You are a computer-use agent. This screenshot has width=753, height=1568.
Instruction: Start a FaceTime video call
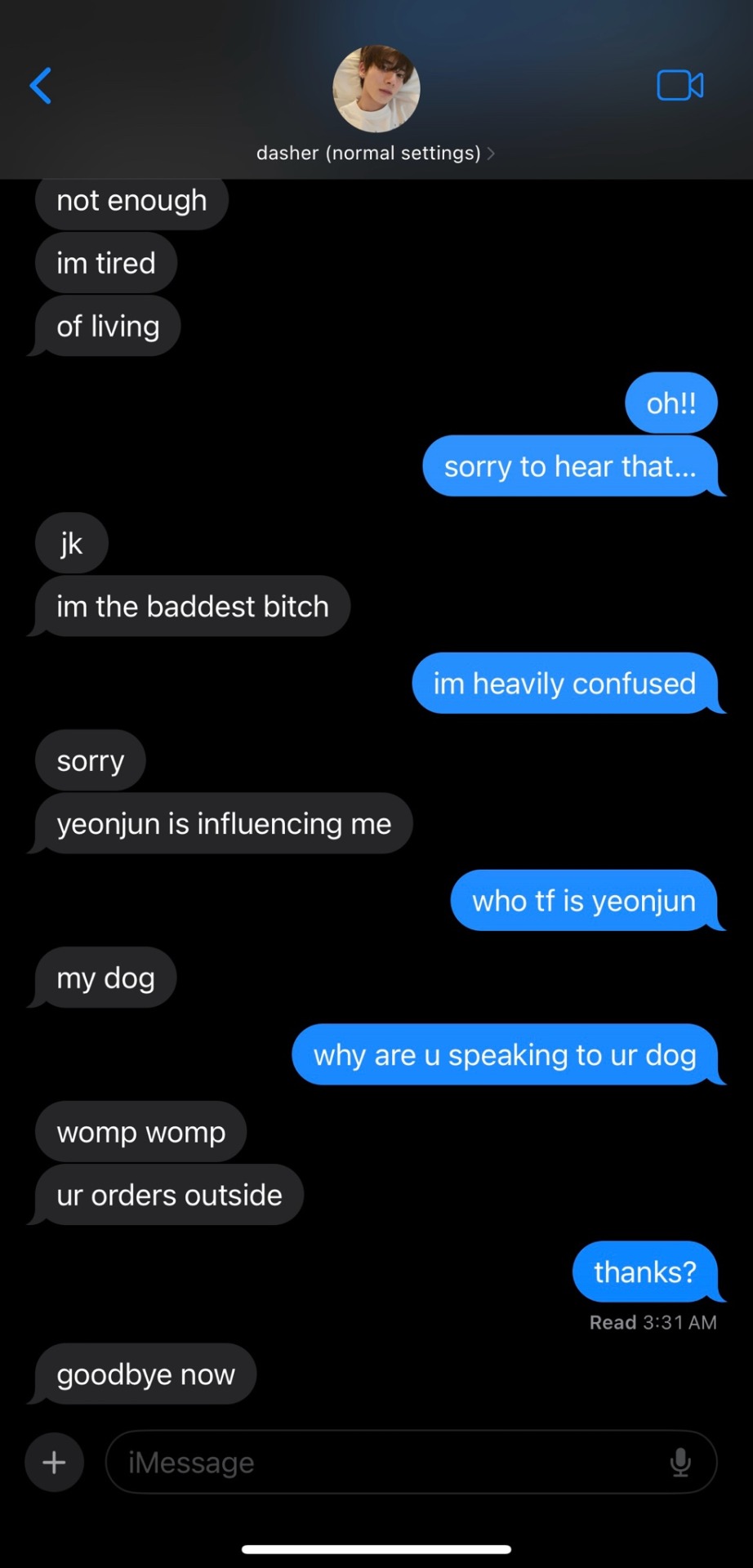[x=679, y=85]
